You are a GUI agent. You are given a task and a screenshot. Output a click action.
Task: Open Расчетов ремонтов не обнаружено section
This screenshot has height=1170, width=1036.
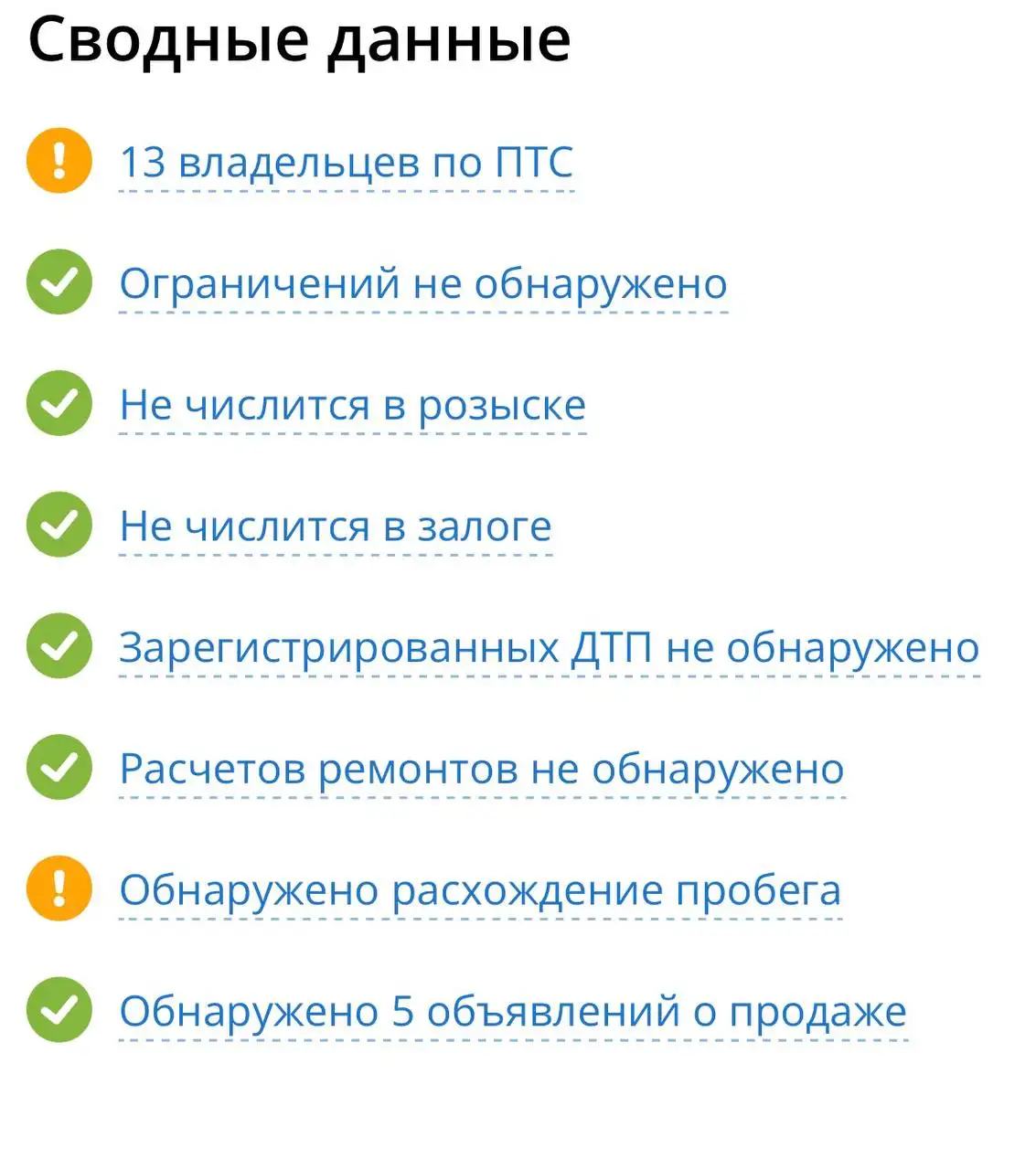click(x=481, y=769)
